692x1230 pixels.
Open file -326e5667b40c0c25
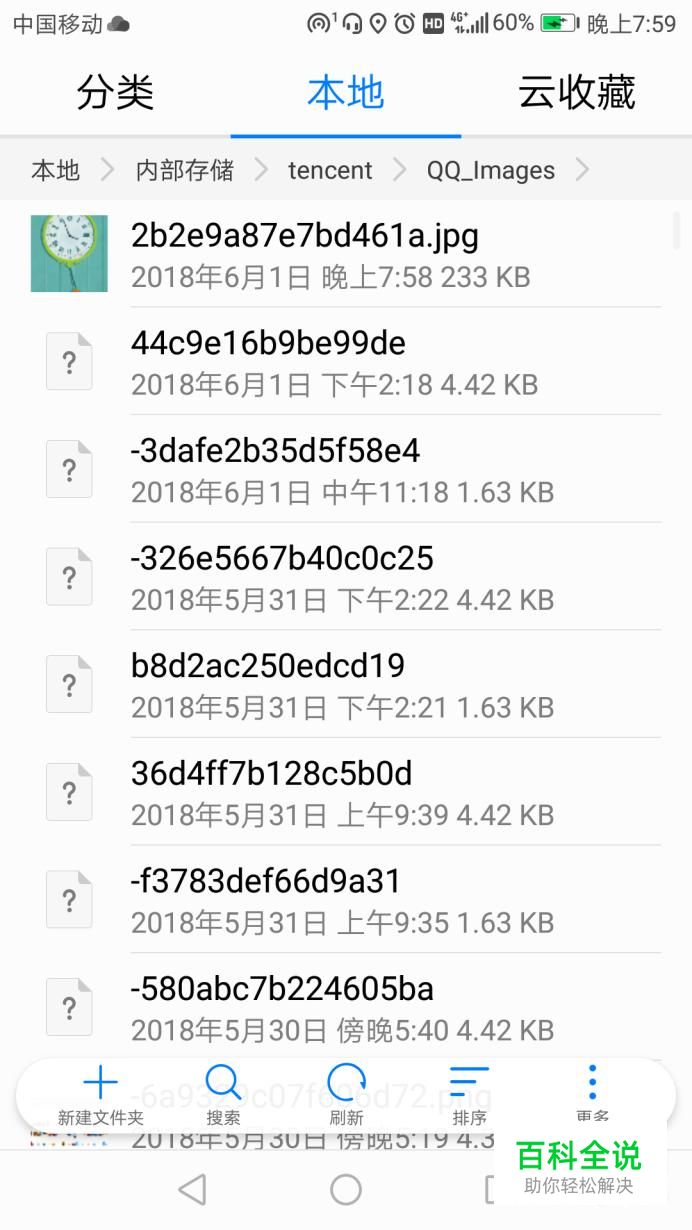[346, 577]
